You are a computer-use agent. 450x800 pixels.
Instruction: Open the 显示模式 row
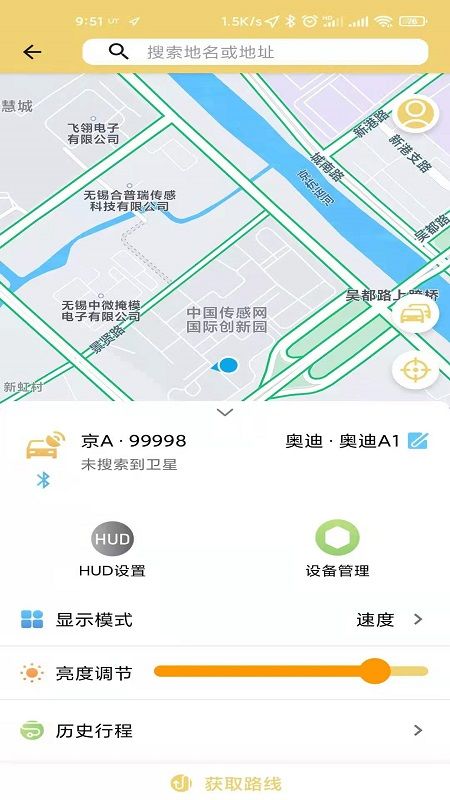point(225,619)
